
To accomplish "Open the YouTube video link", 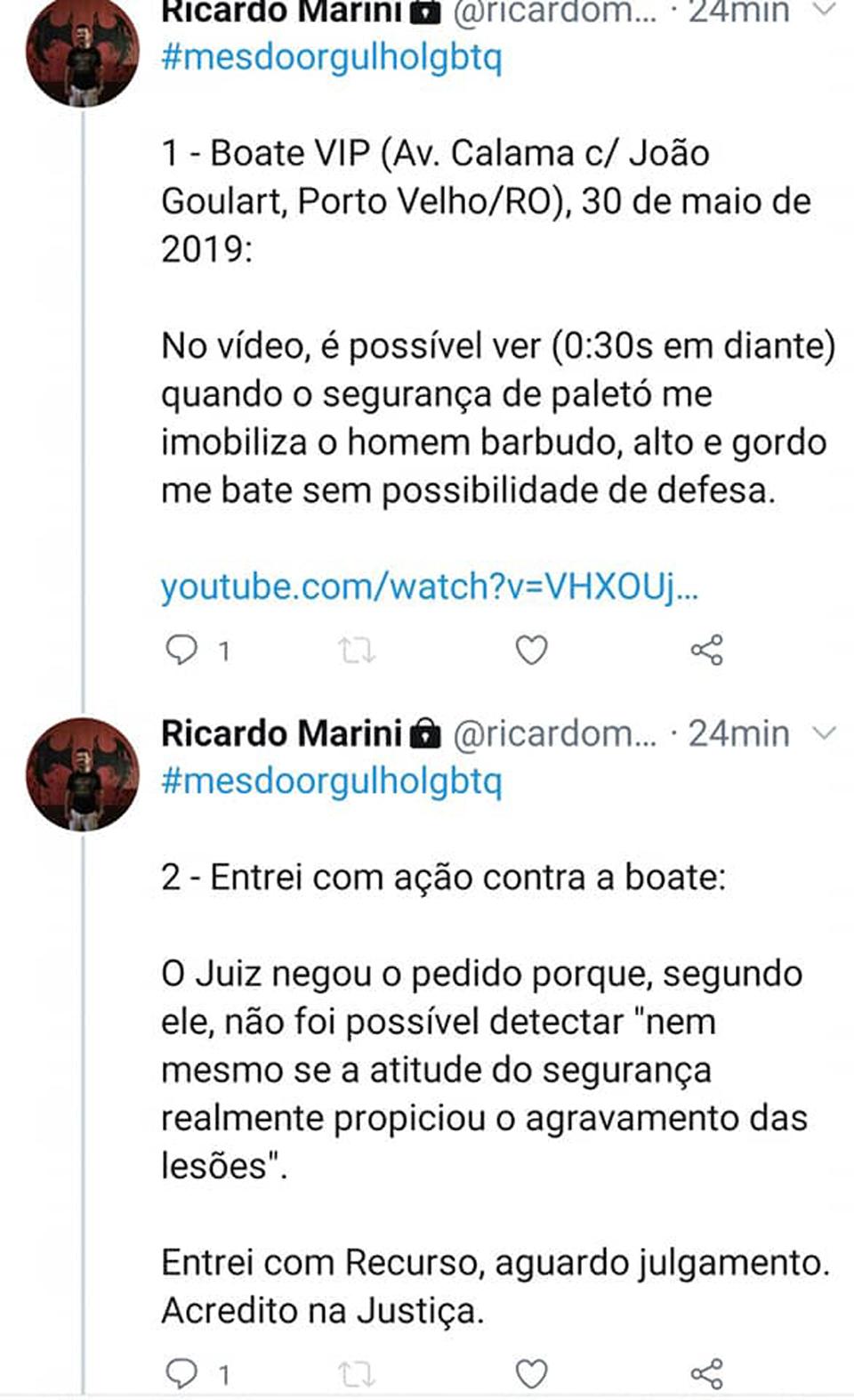I will tap(429, 587).
